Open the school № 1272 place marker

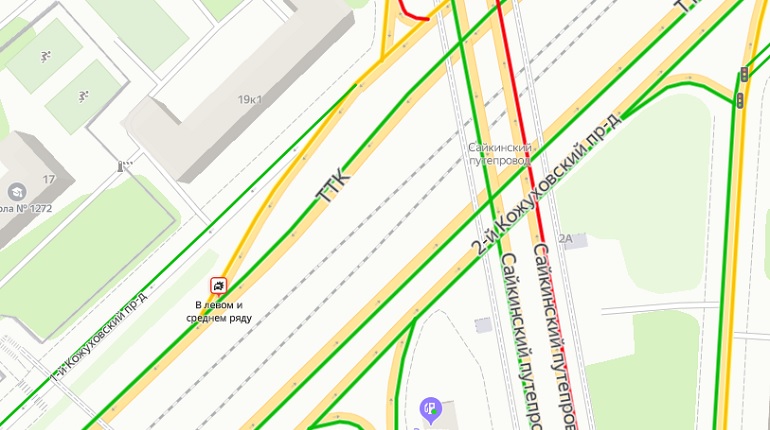point(16,192)
